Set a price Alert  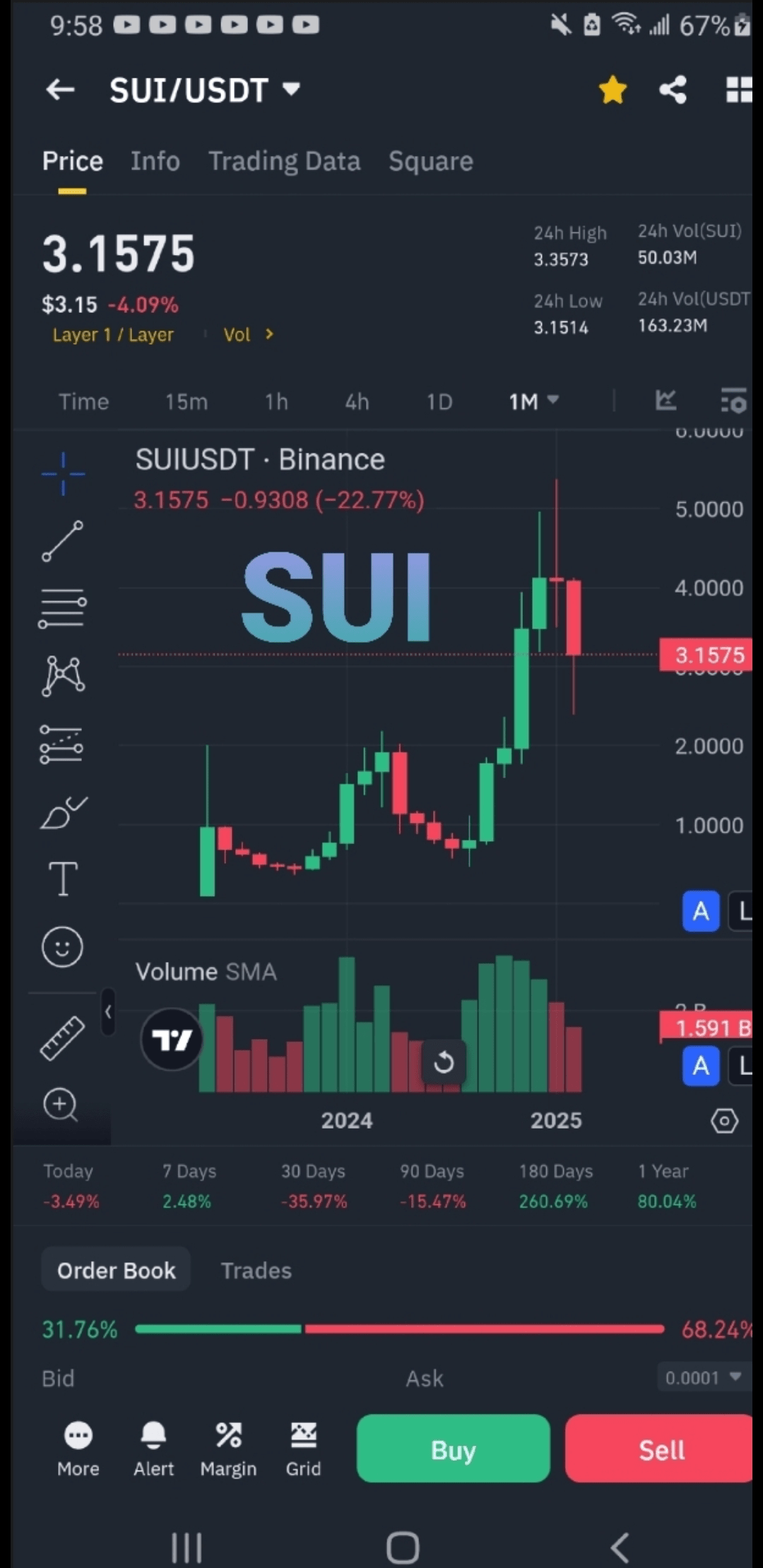[153, 1449]
